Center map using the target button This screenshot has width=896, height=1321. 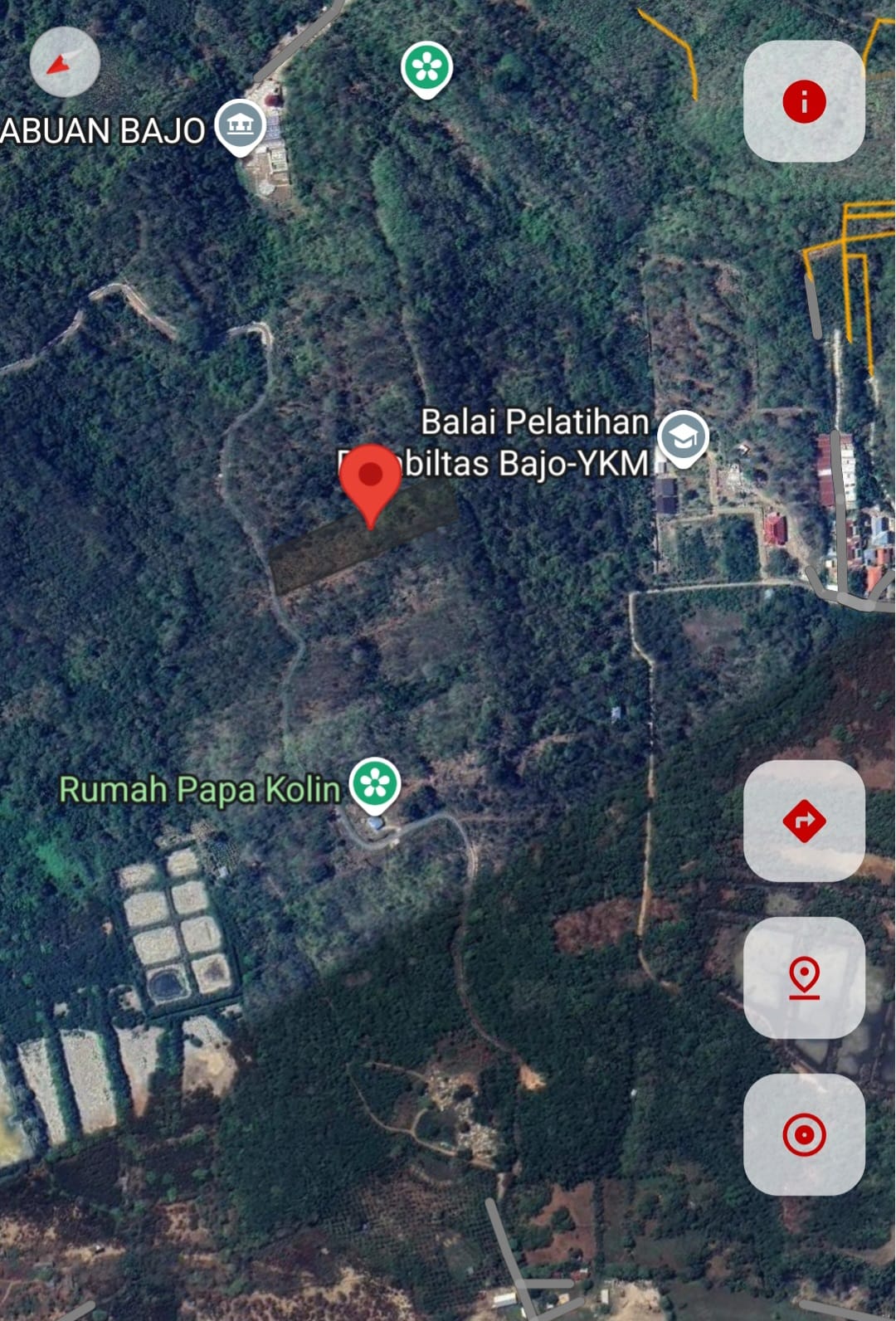pyautogui.click(x=804, y=1134)
